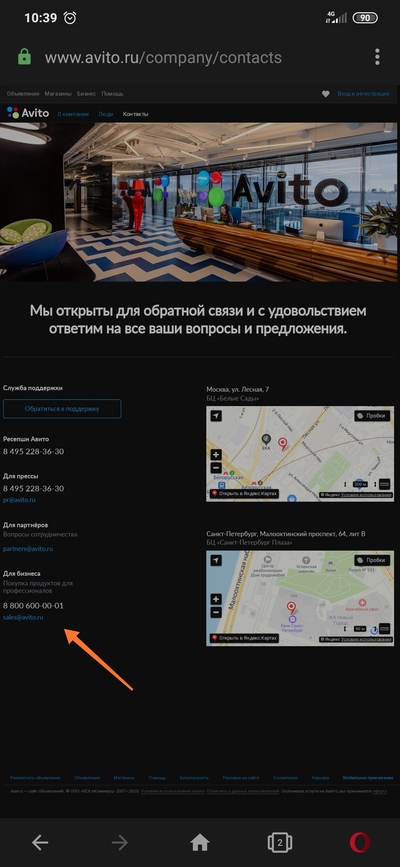The image size is (400, 867).
Task: Open the Помощь link in the top bar
Action: pyautogui.click(x=112, y=94)
